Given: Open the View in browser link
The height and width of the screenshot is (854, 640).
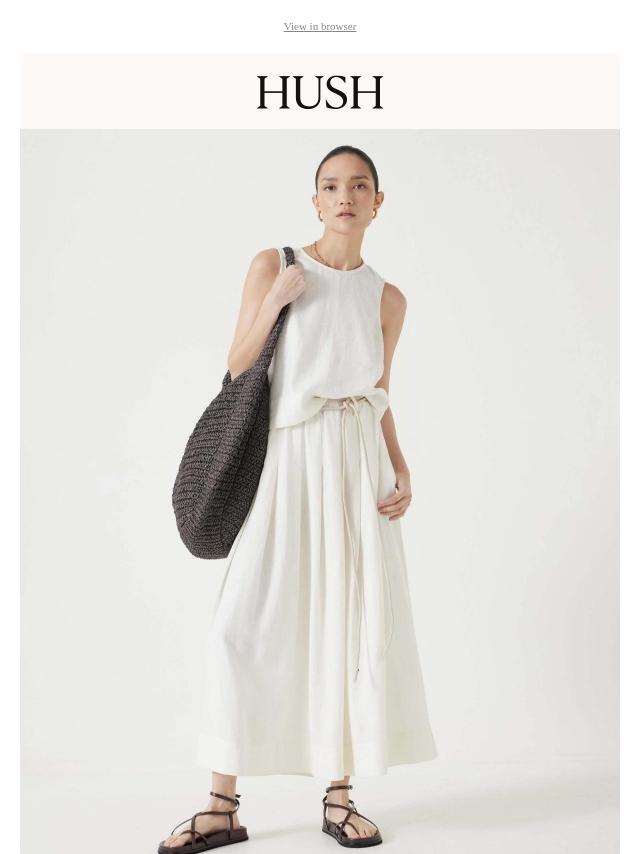Looking at the screenshot, I should (319, 27).
